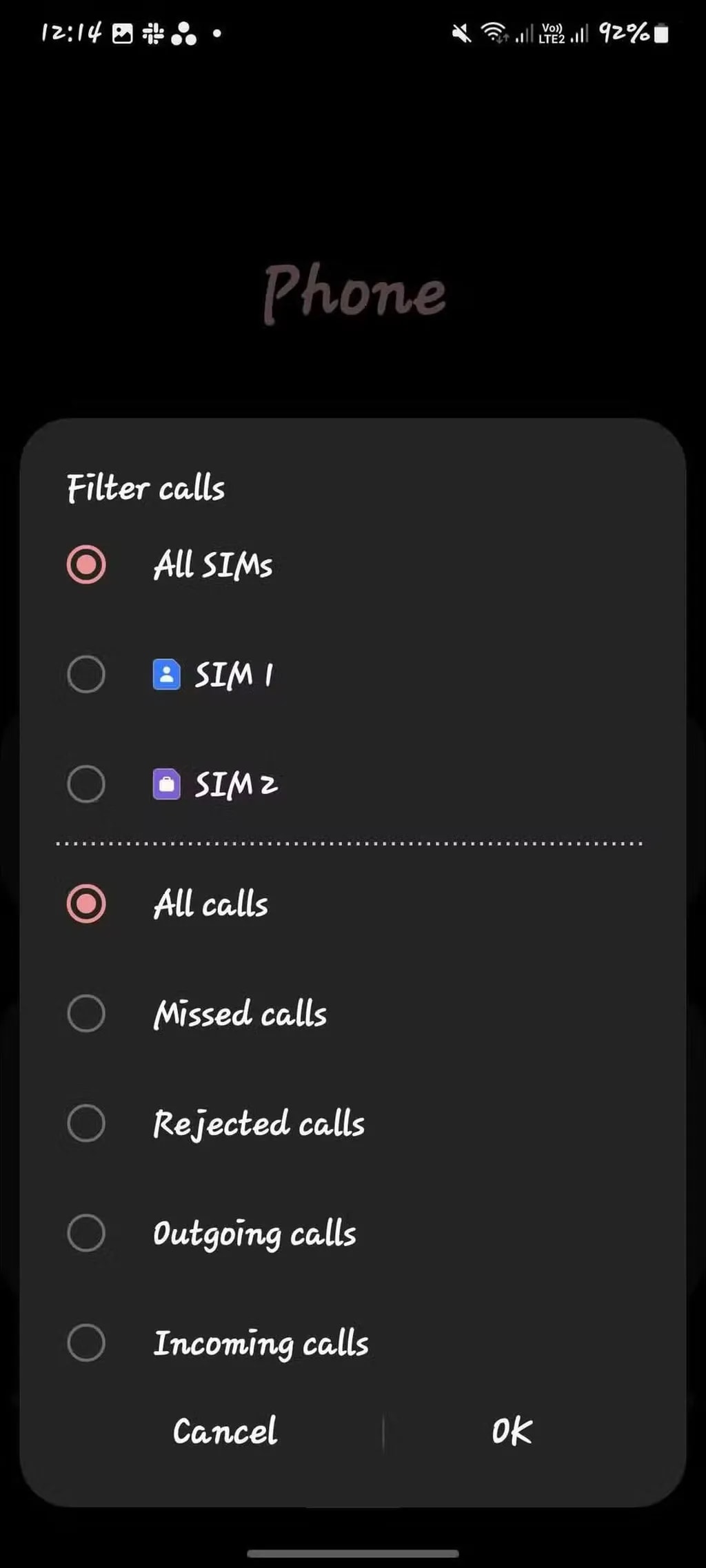The width and height of the screenshot is (706, 1568).
Task: Select the All SIMs filter option
Action: [86, 565]
